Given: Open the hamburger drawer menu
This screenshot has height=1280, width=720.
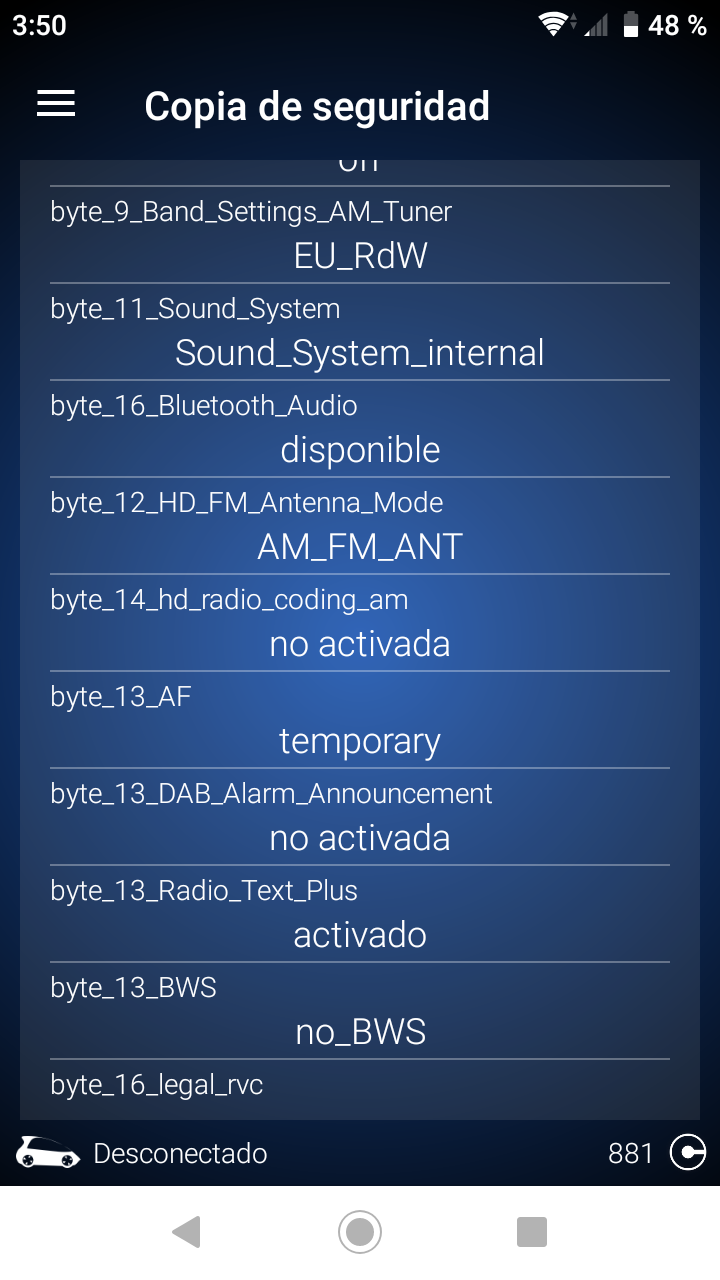Looking at the screenshot, I should click(56, 105).
